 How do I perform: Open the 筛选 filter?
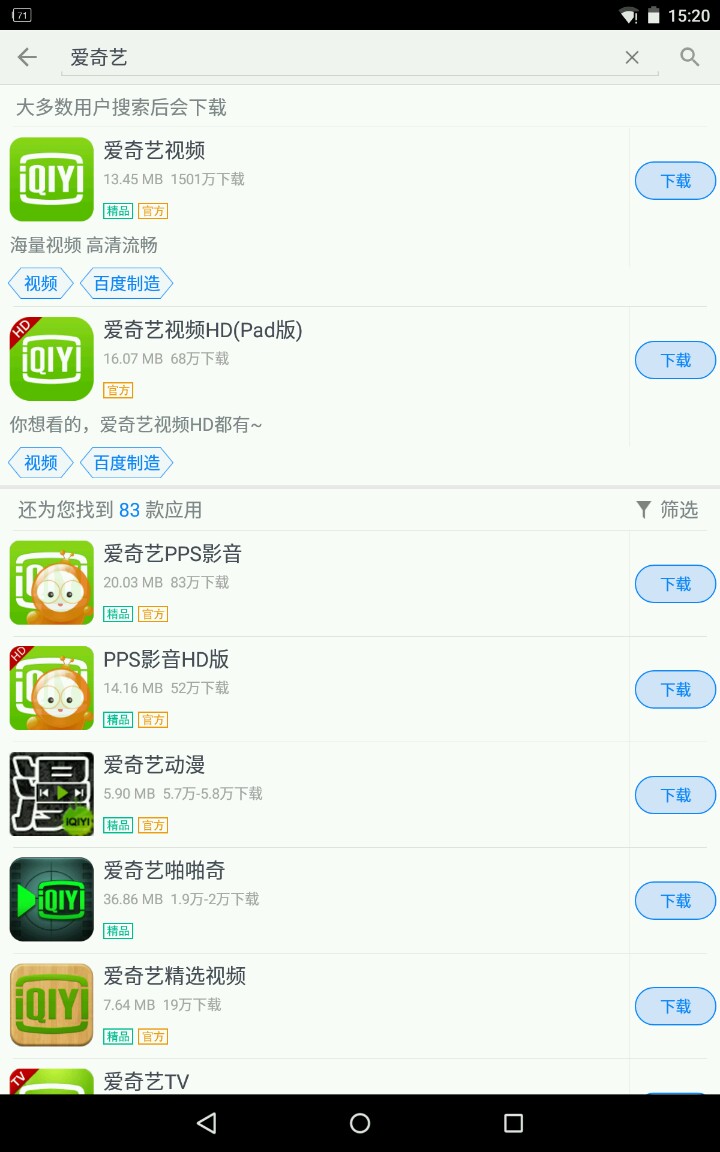click(667, 510)
